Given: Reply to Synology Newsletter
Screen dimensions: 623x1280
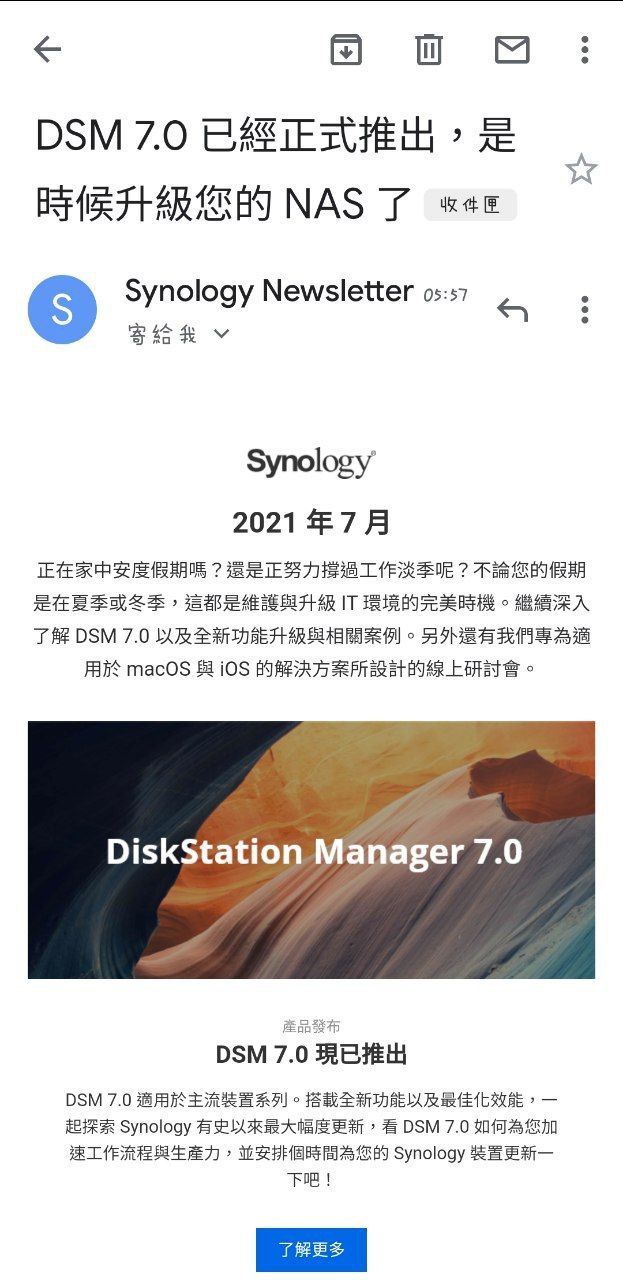Looking at the screenshot, I should tap(512, 310).
